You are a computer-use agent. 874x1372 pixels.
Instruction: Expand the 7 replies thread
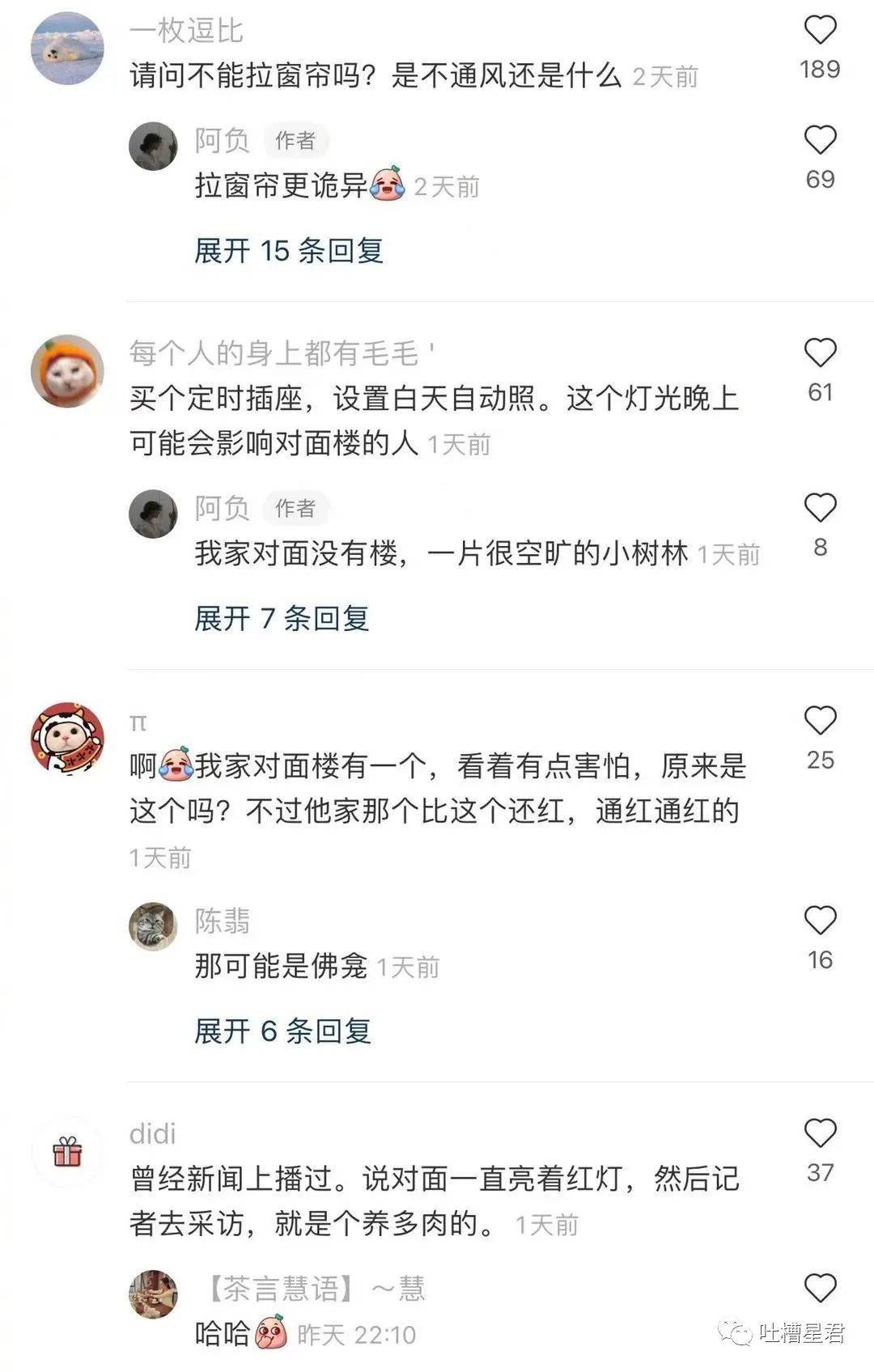(282, 619)
